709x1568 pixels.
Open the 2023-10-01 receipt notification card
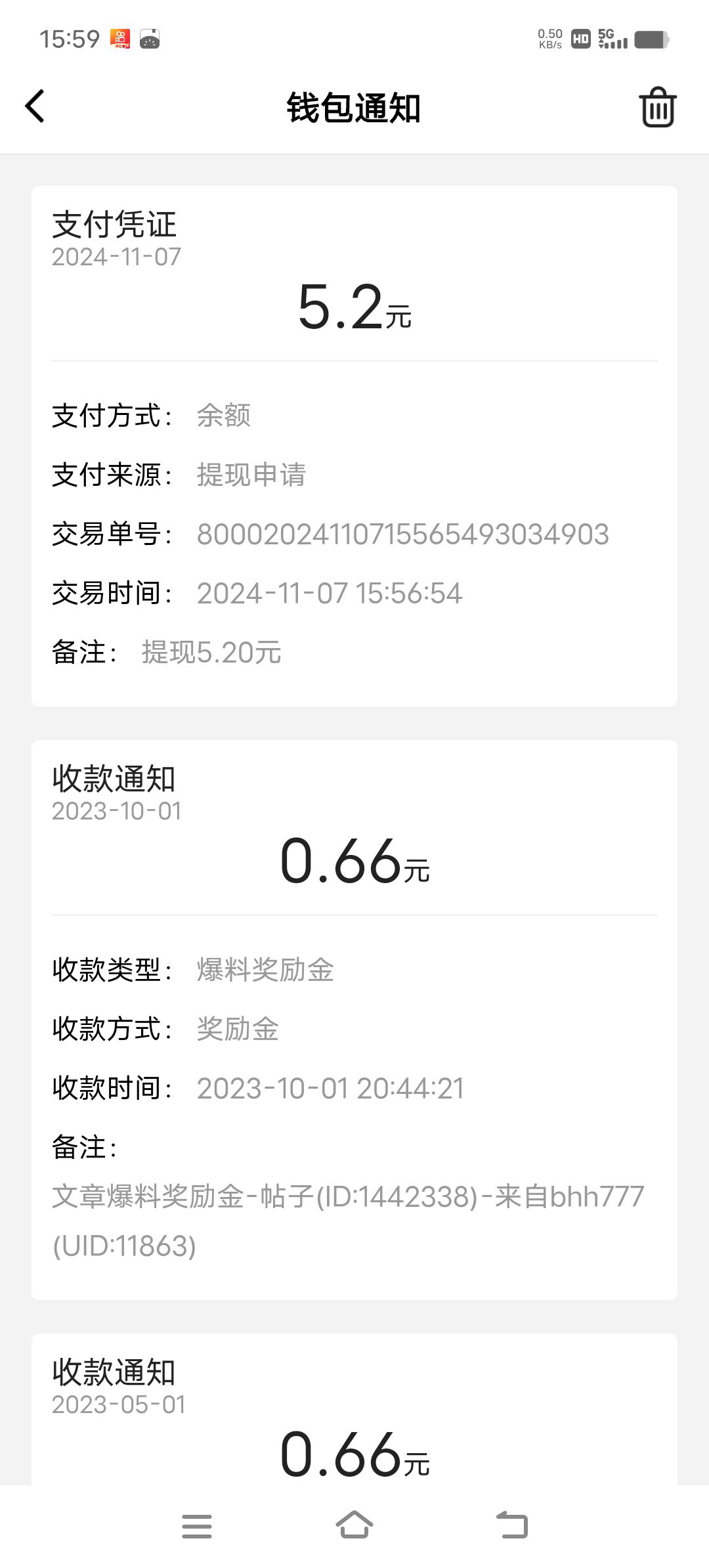click(x=354, y=1020)
